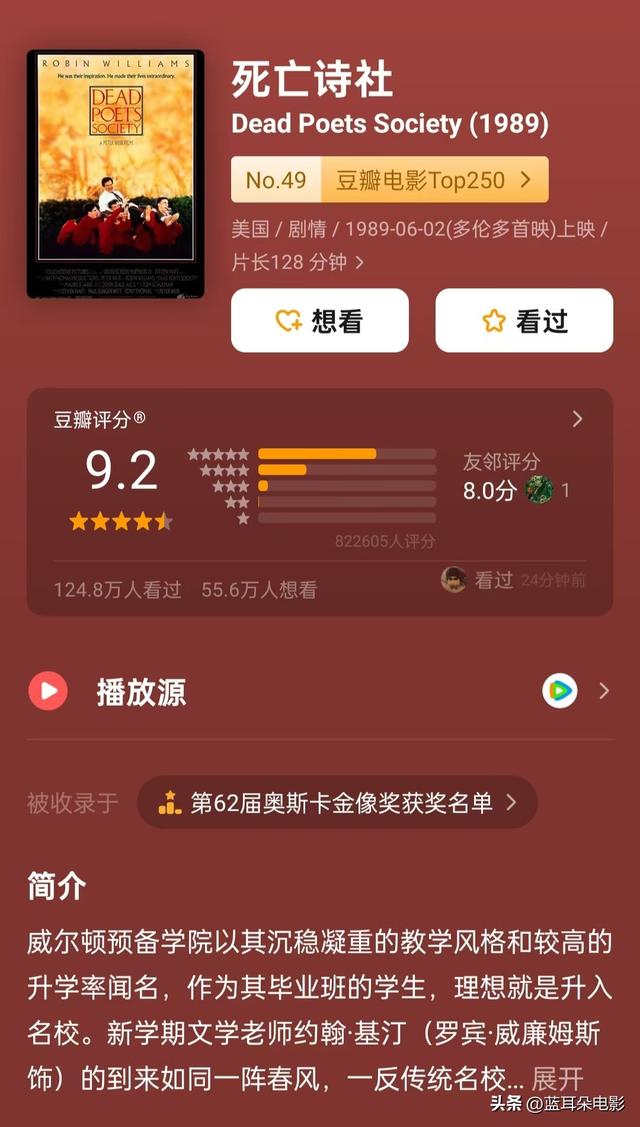The height and width of the screenshot is (1127, 640).
Task: Open the 豆瓣电影Top250 No.49 badge
Action: [390, 180]
